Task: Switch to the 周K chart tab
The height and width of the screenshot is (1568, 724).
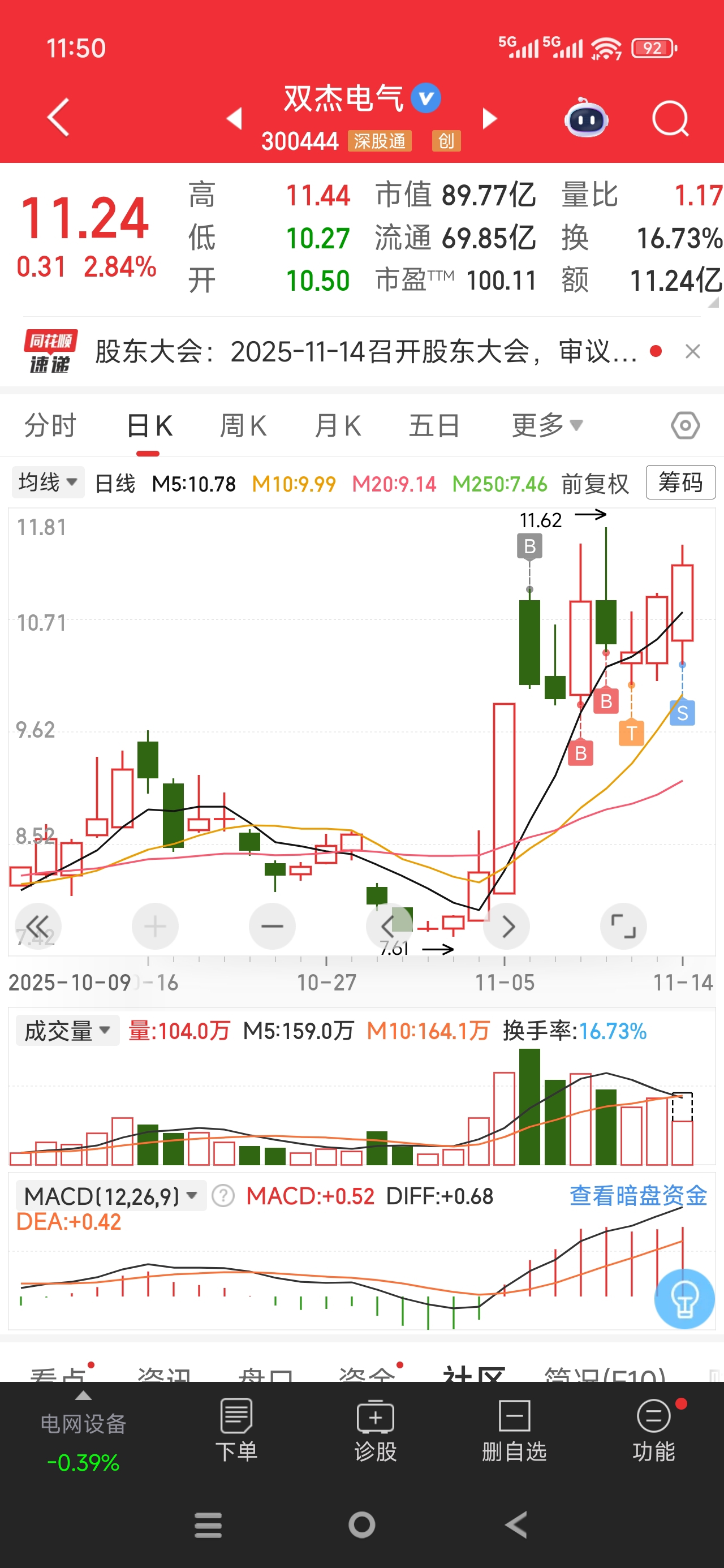Action: [243, 425]
